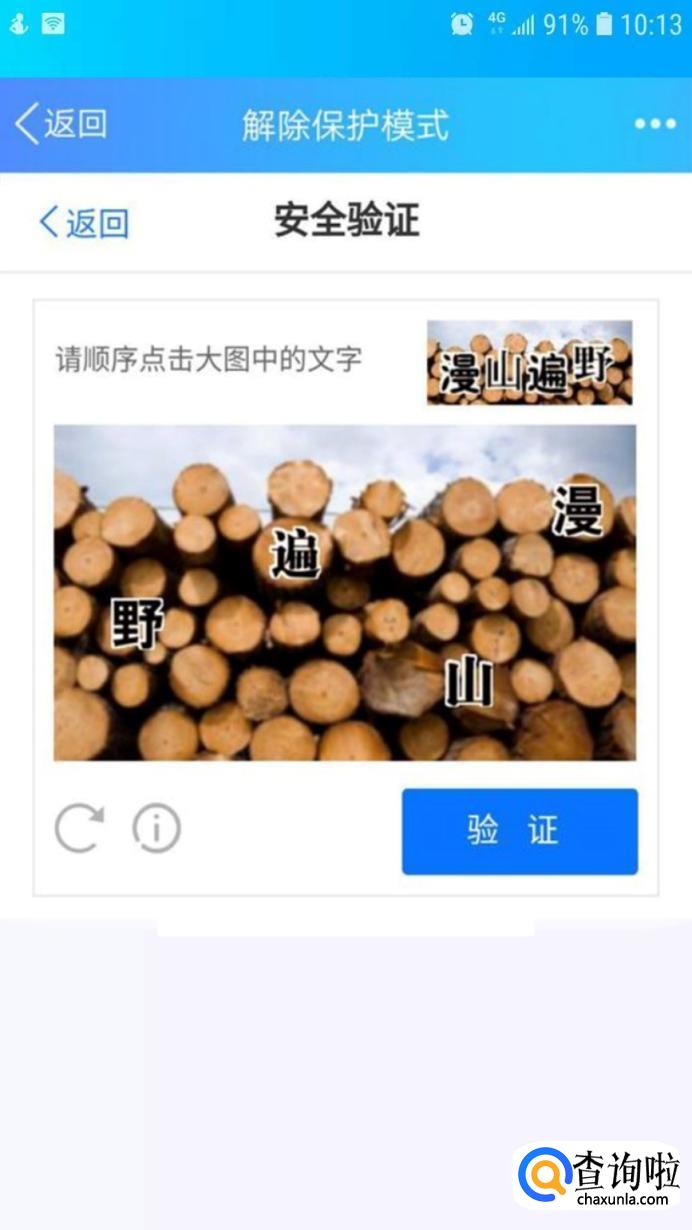Refresh the captcha image
The width and height of the screenshot is (692, 1230).
click(x=79, y=829)
